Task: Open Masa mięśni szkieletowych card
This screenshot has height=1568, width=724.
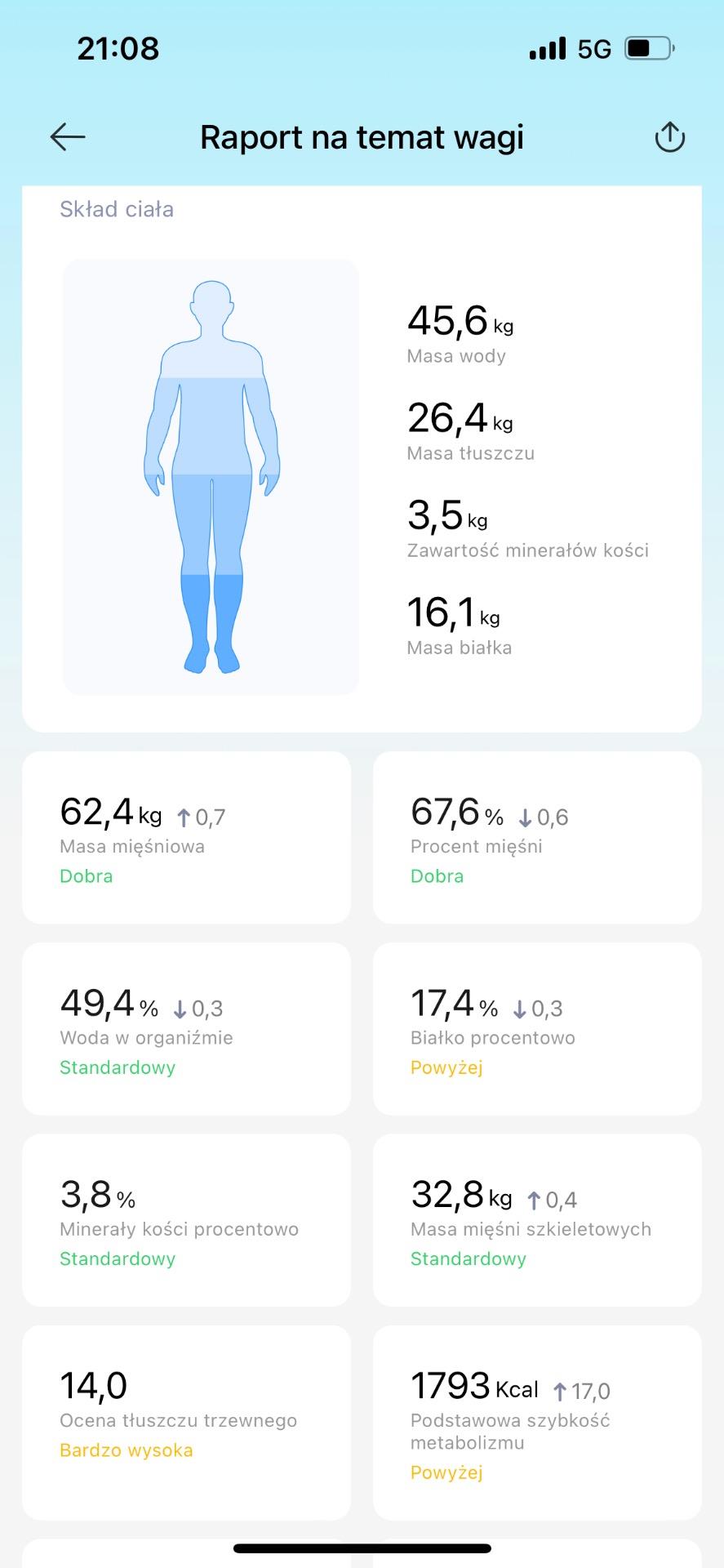Action: click(x=537, y=1220)
